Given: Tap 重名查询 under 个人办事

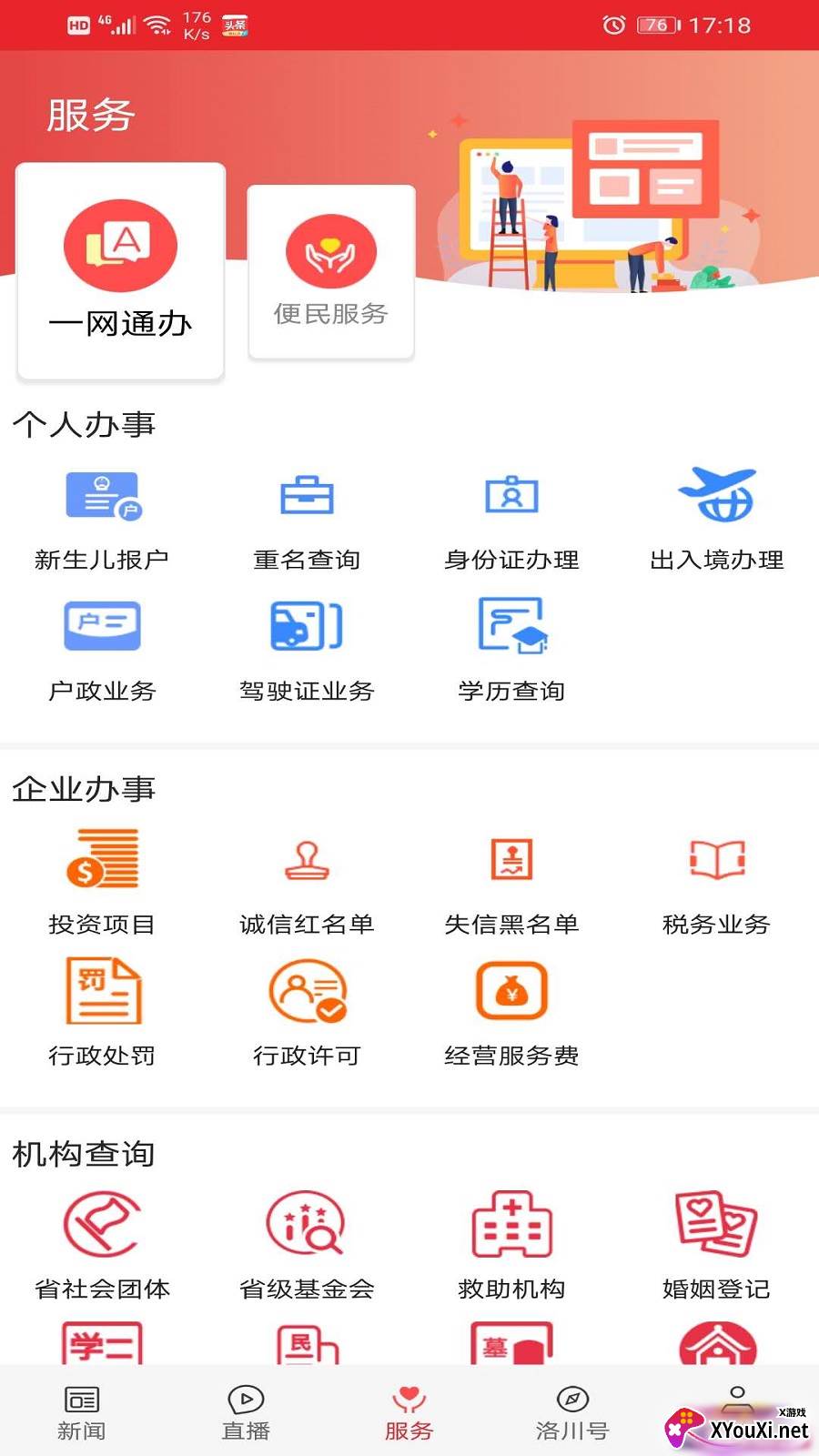Looking at the screenshot, I should tap(307, 519).
